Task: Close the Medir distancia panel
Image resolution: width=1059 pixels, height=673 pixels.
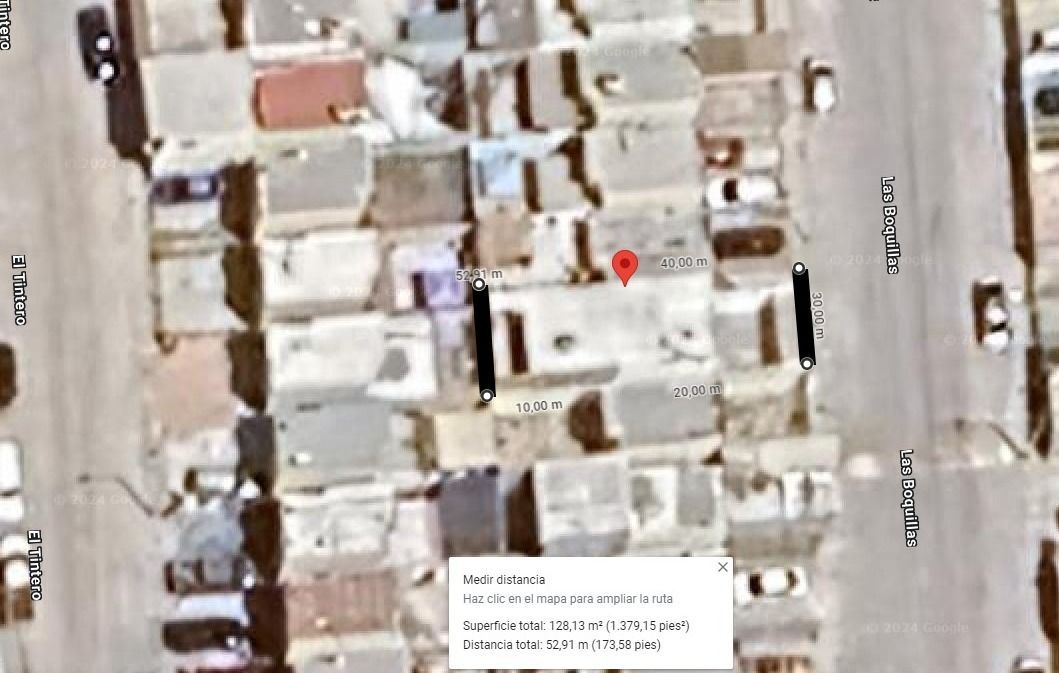Action: tap(723, 567)
